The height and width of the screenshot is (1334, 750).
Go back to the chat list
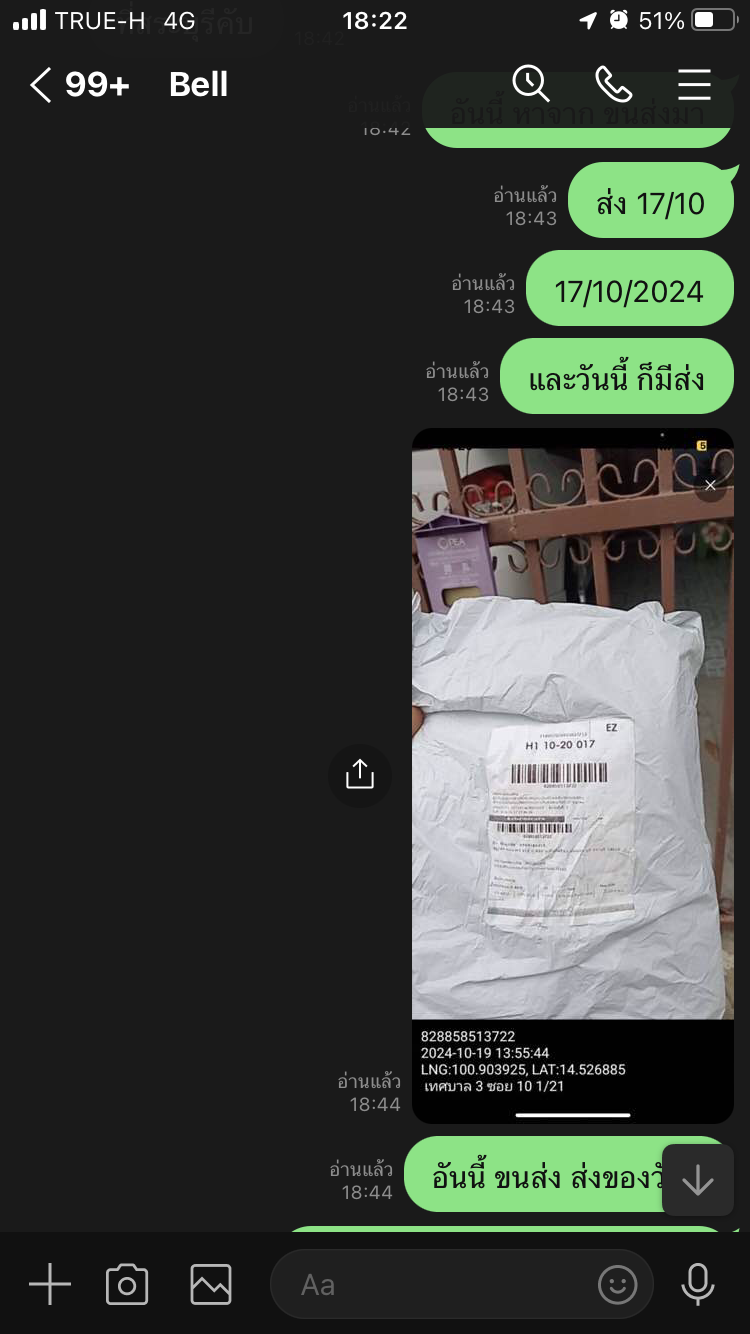(42, 86)
